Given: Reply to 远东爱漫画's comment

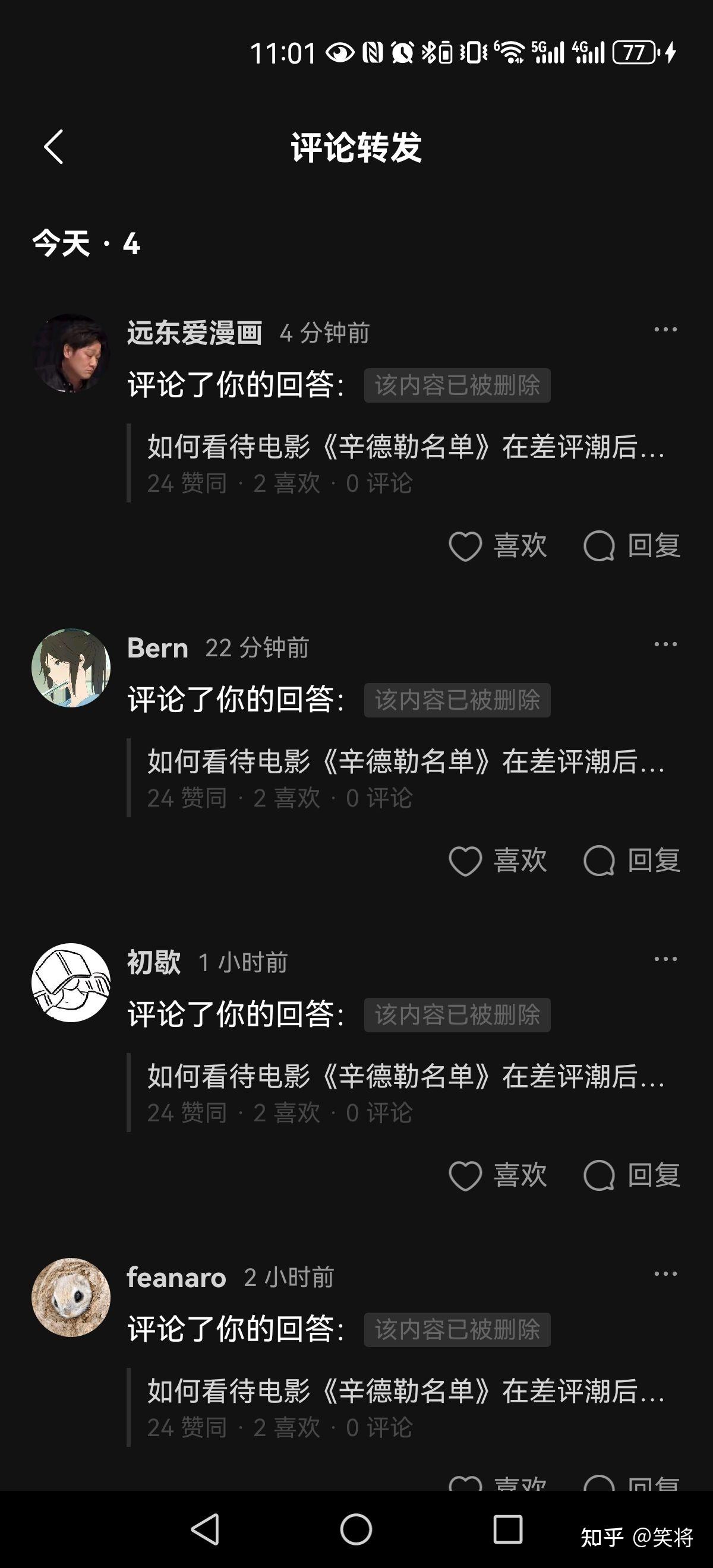Looking at the screenshot, I should [x=632, y=545].
